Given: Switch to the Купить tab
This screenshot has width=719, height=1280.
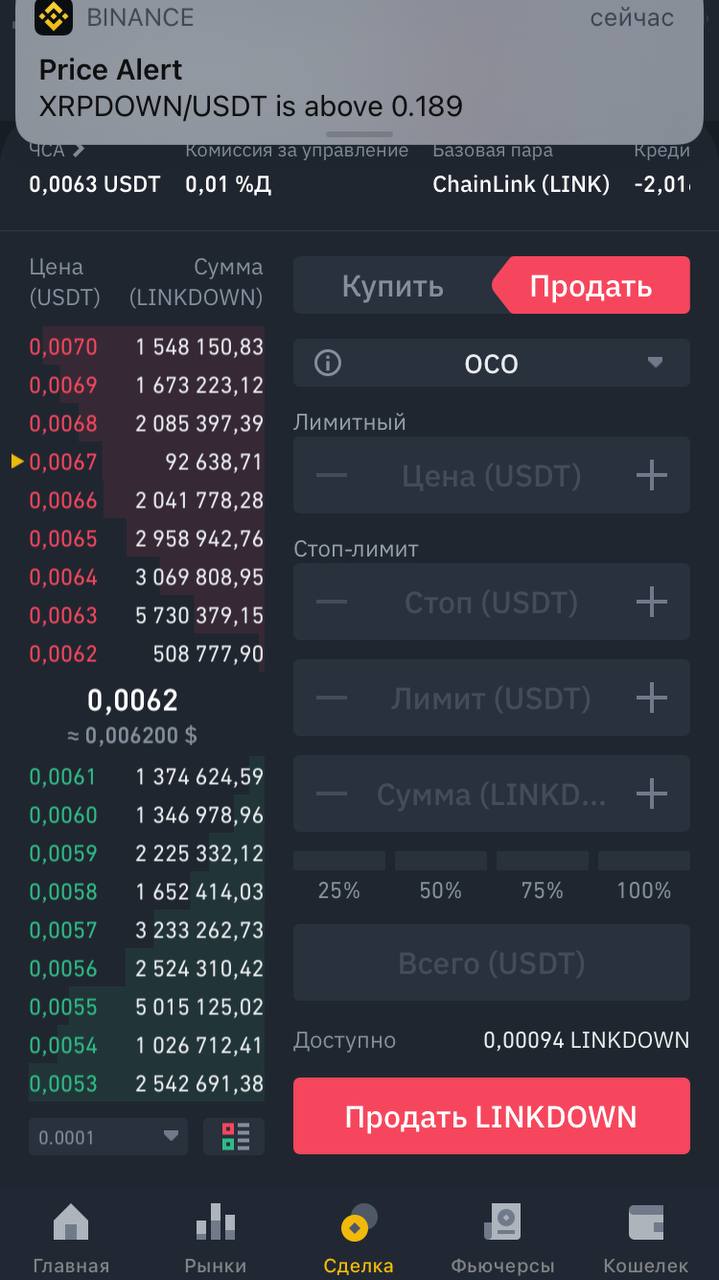Looking at the screenshot, I should click(392, 286).
